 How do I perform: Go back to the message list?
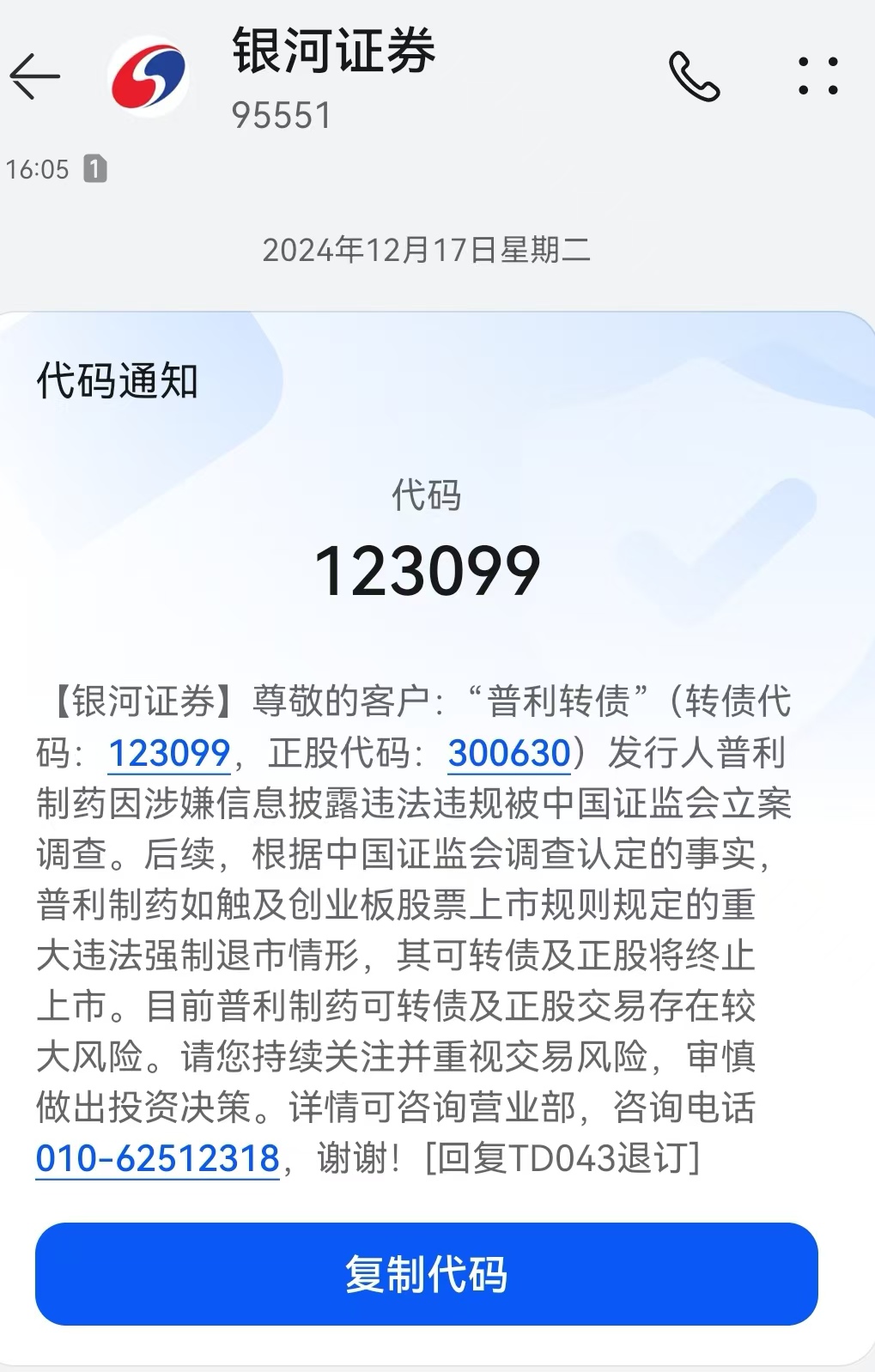point(34,76)
